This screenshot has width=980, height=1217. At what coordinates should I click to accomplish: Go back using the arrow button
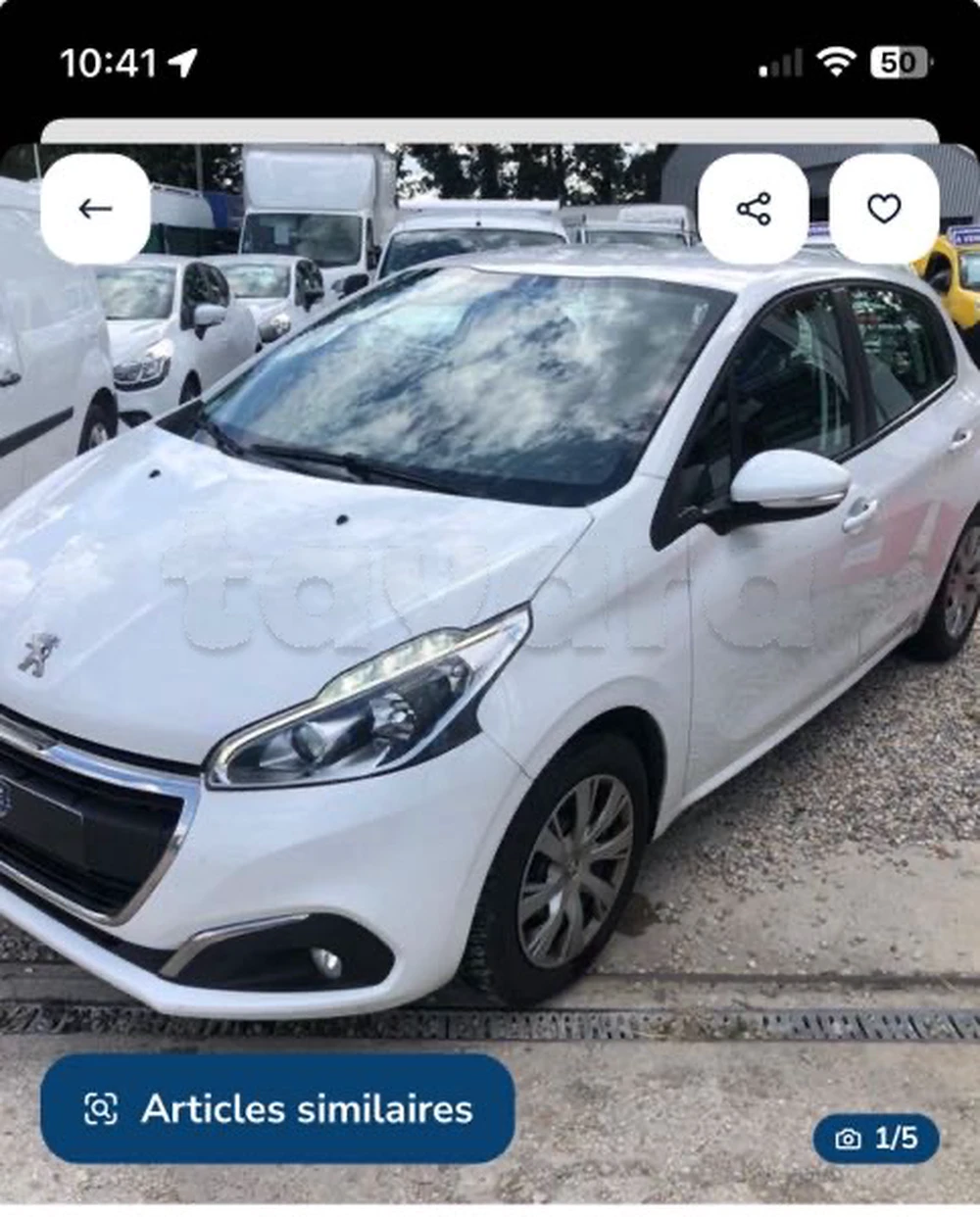click(x=95, y=209)
